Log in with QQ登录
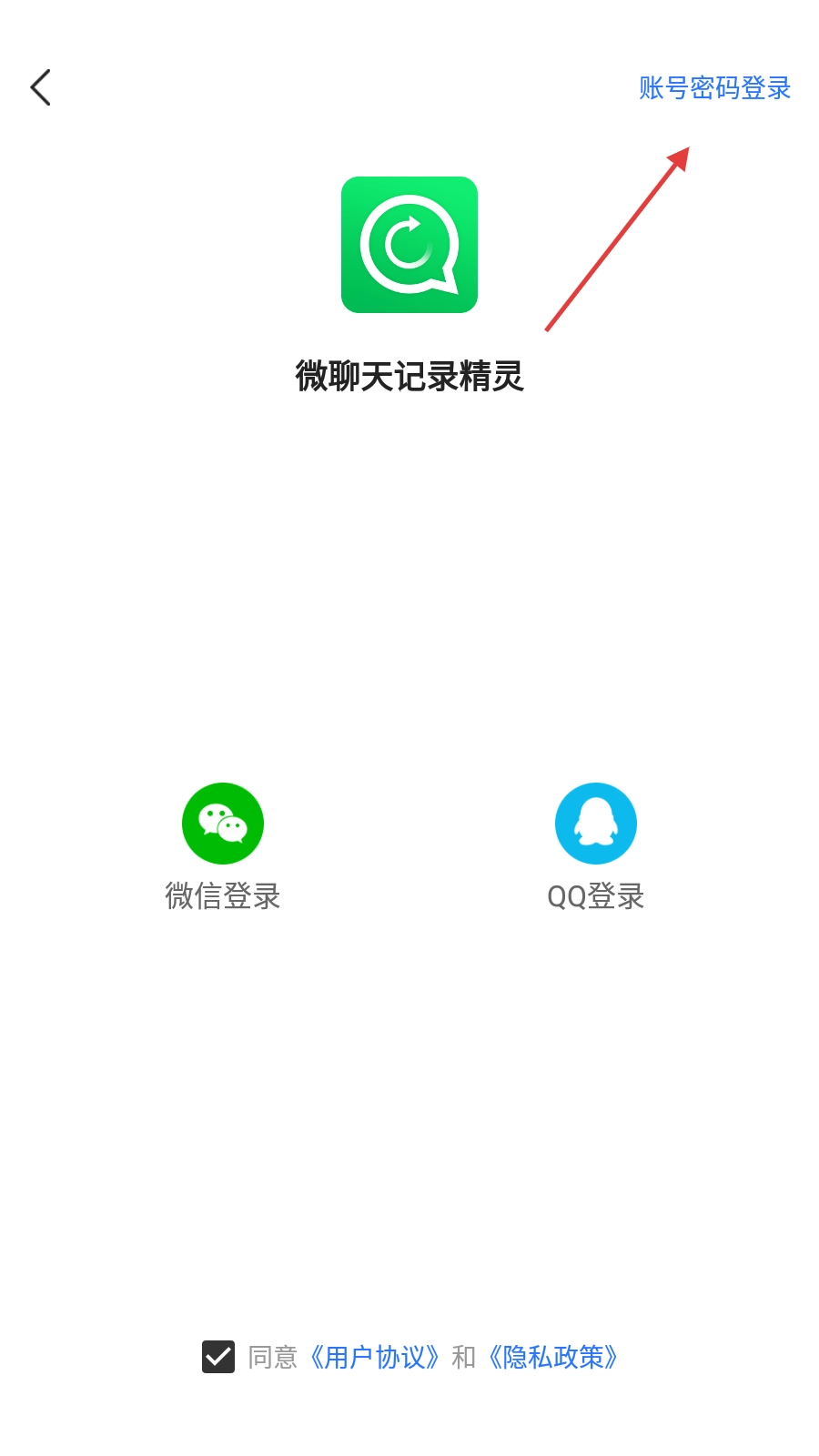This screenshot has width=819, height=1456. pyautogui.click(x=596, y=824)
